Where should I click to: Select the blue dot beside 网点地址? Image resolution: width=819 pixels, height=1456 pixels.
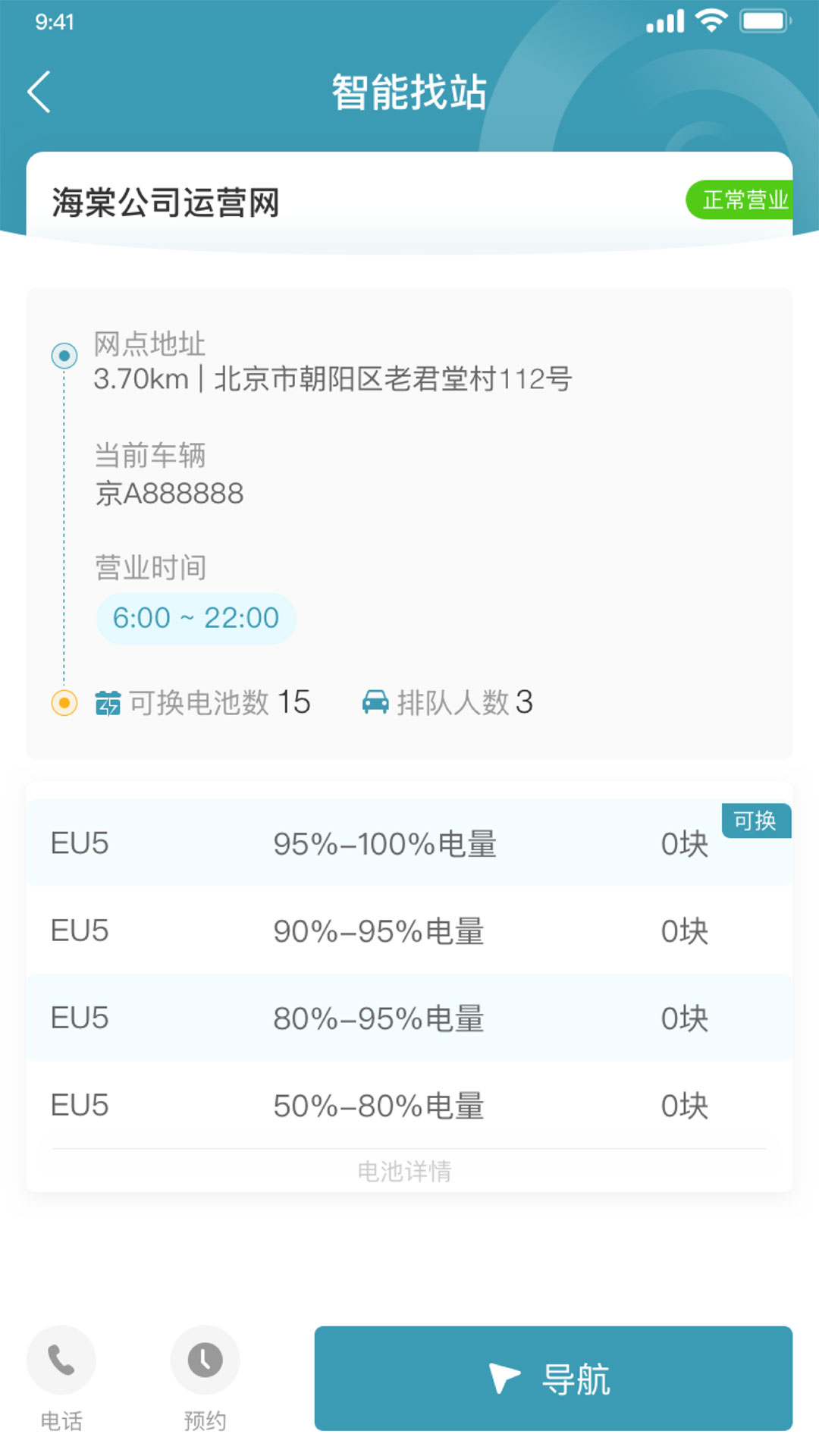(x=64, y=354)
